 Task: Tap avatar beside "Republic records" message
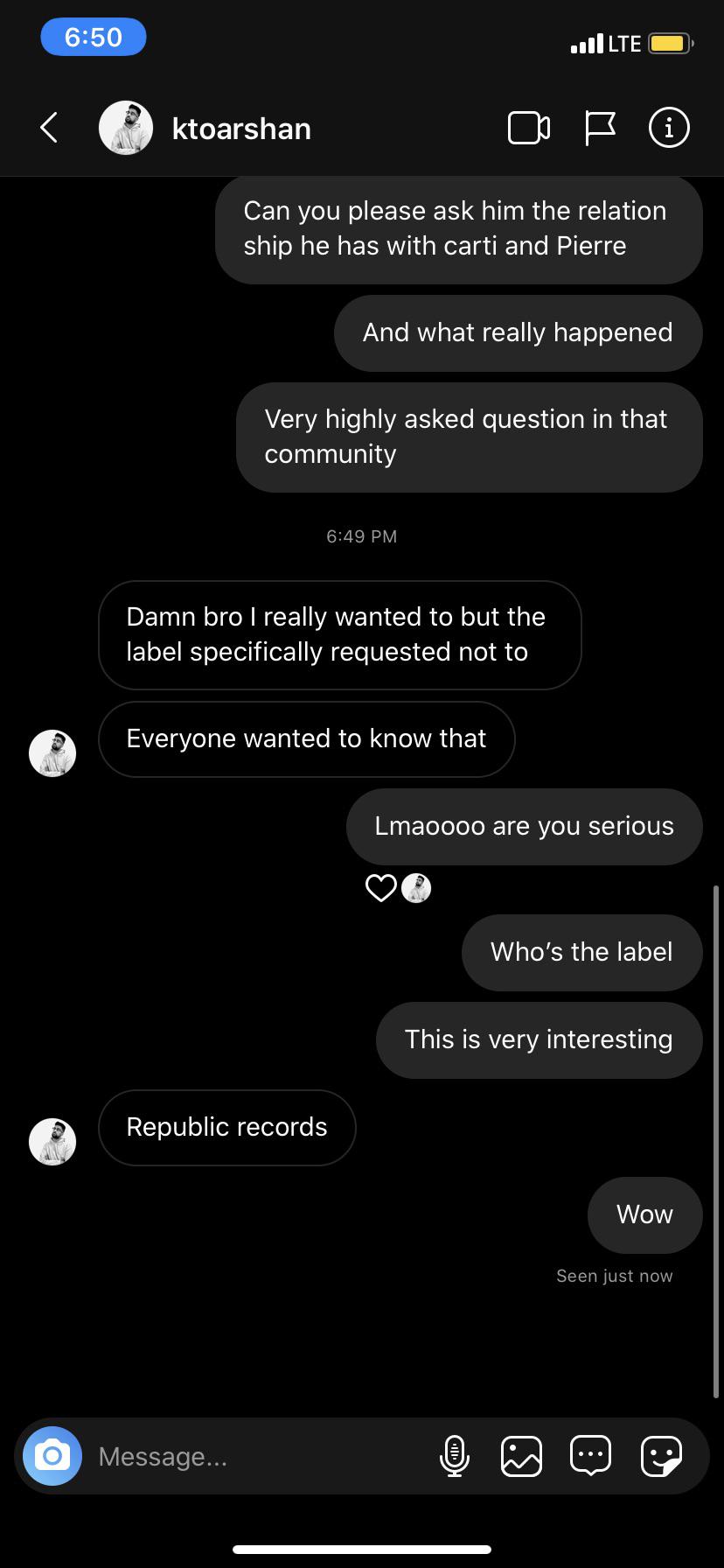point(52,1142)
